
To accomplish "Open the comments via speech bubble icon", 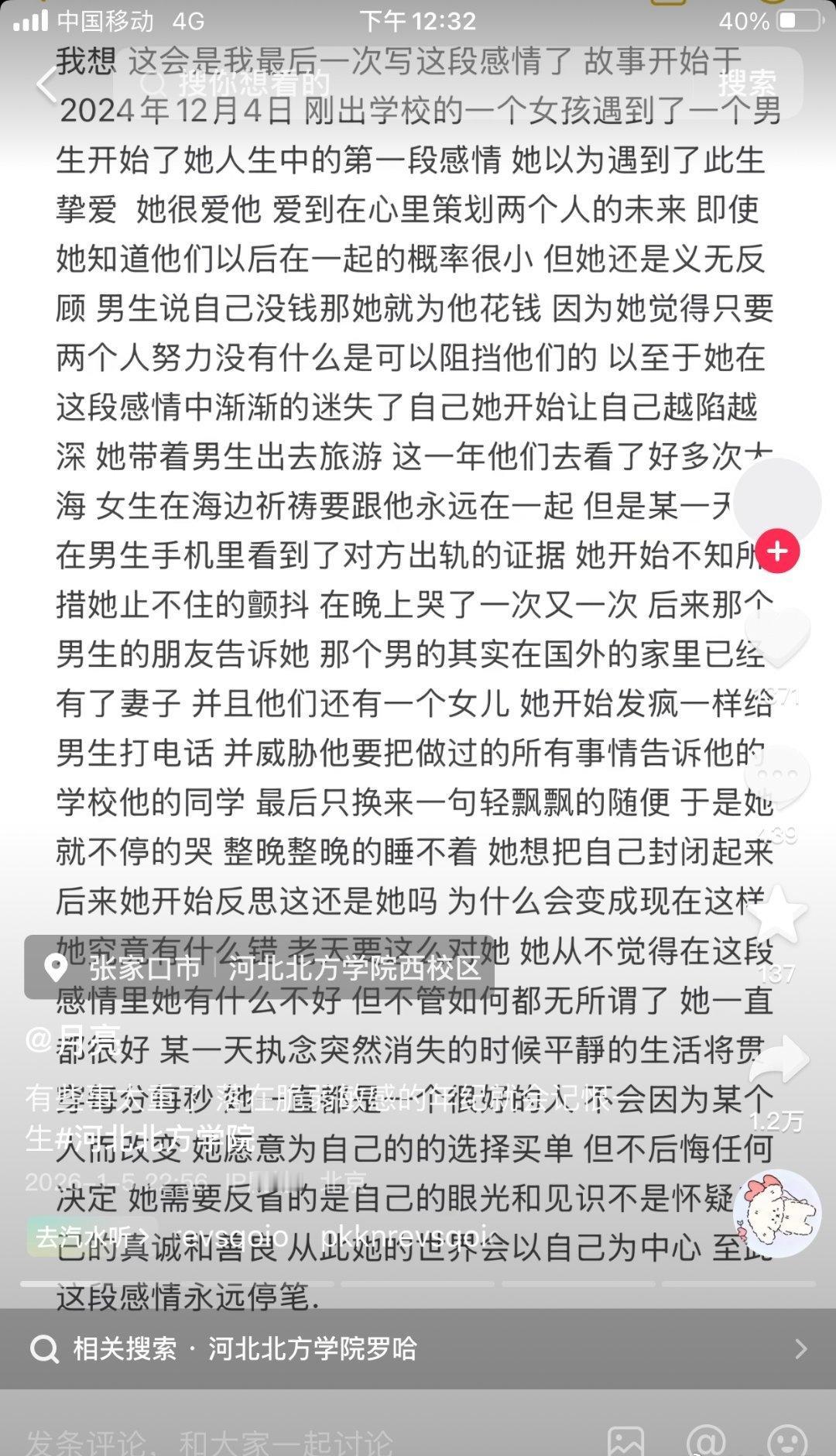I will 778,776.
